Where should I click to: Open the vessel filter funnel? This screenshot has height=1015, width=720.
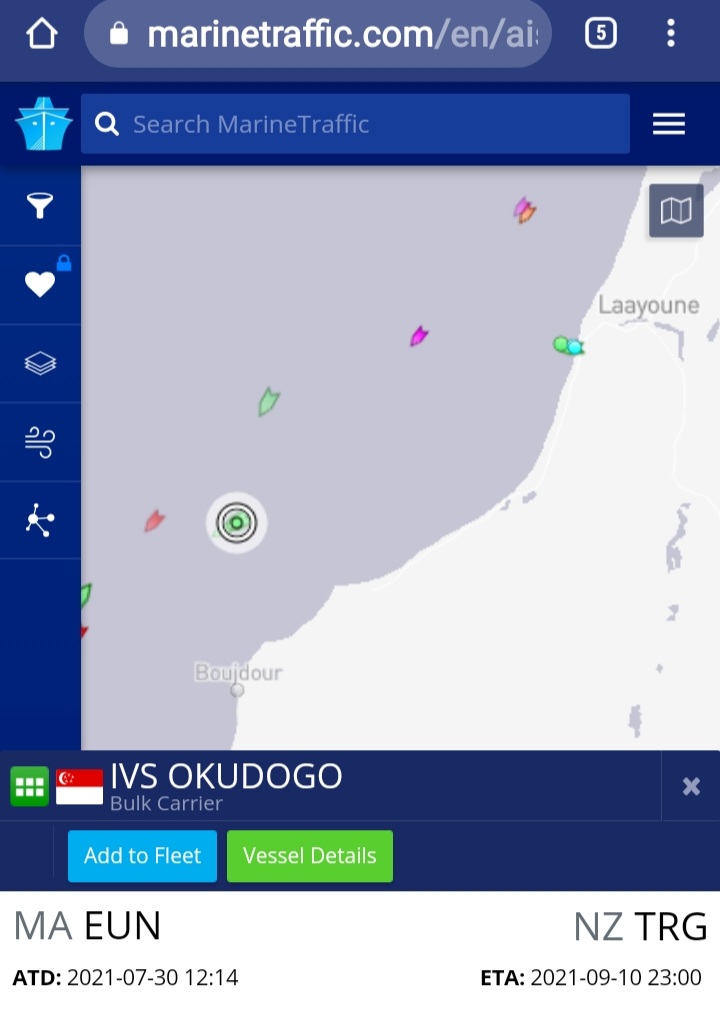tap(40, 206)
